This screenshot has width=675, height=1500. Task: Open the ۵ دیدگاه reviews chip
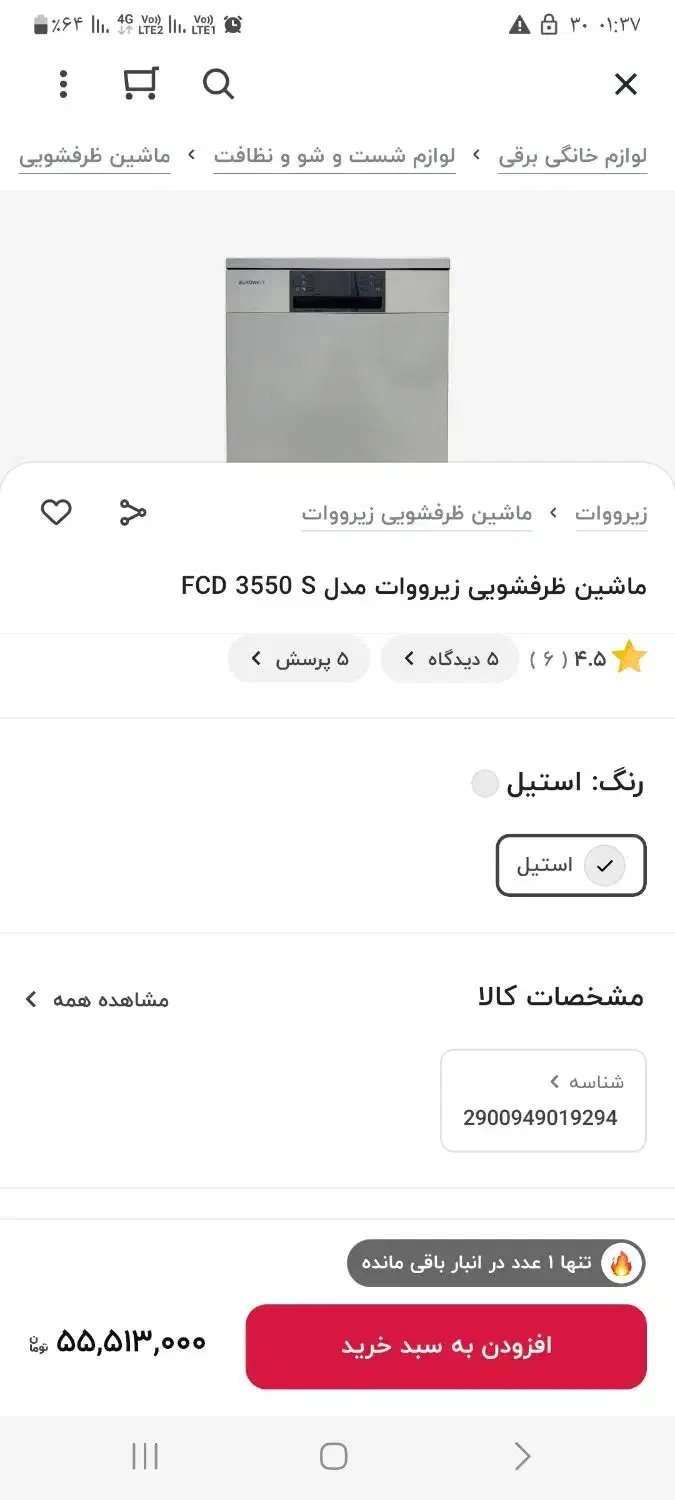(x=450, y=659)
